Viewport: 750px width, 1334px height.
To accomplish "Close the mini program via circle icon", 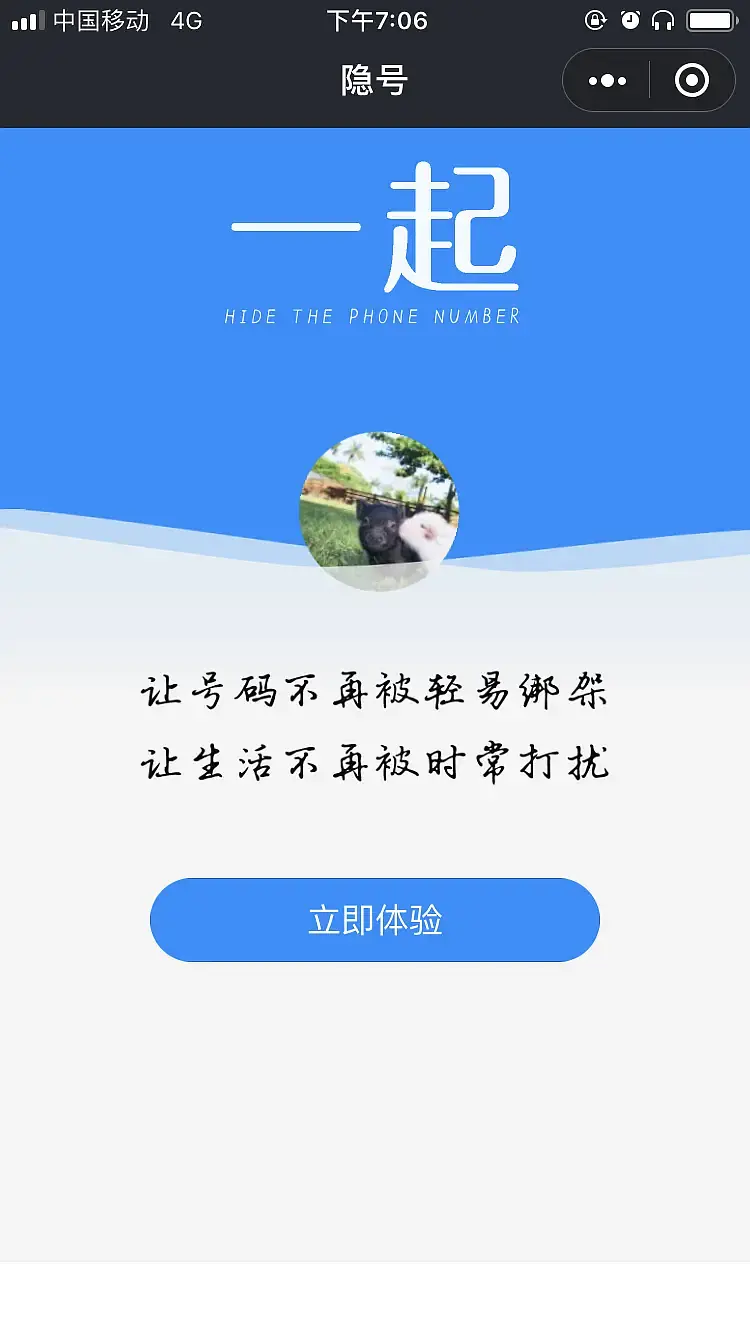I will pyautogui.click(x=692, y=81).
